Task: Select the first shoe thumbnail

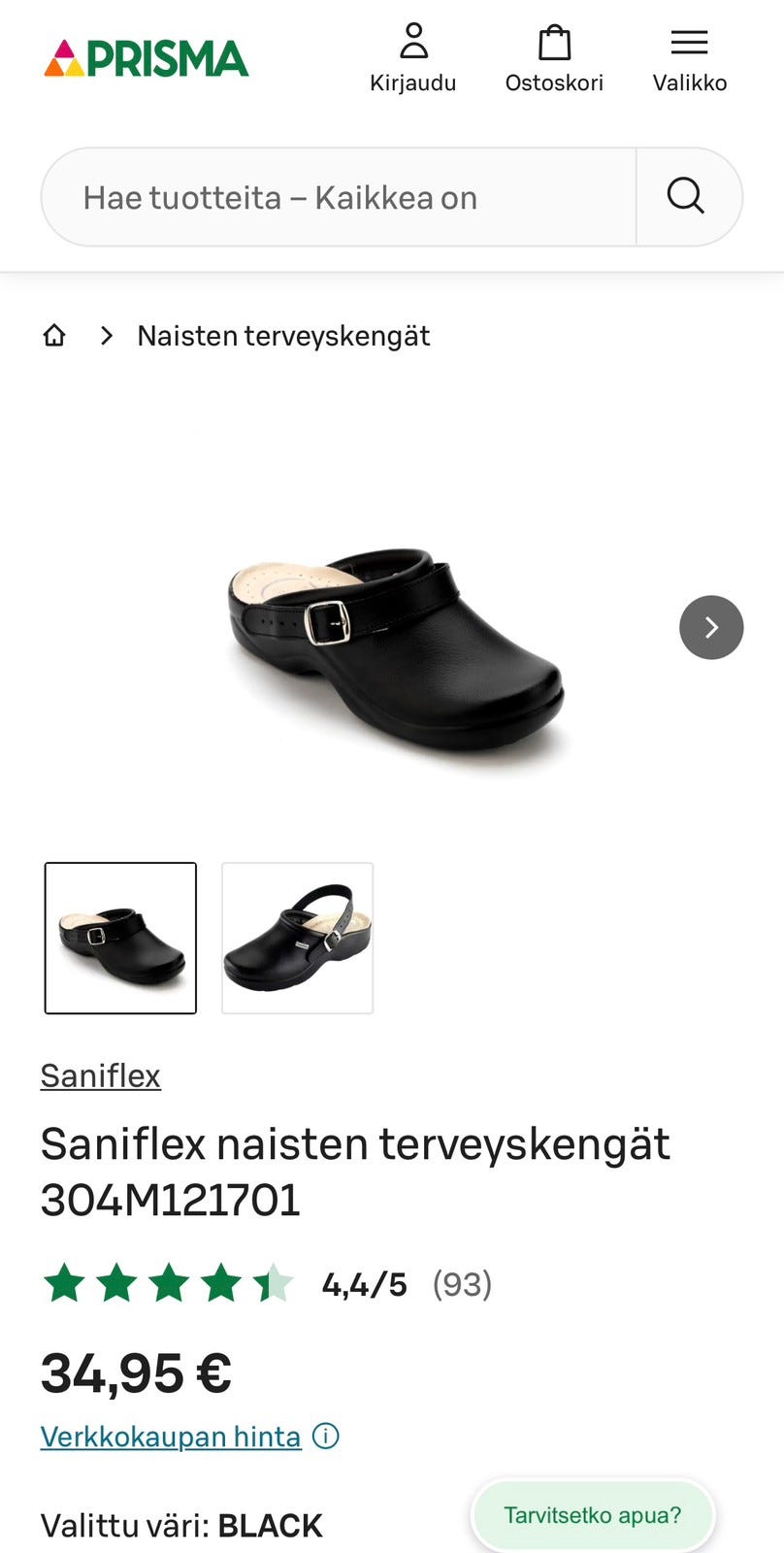Action: coord(120,938)
